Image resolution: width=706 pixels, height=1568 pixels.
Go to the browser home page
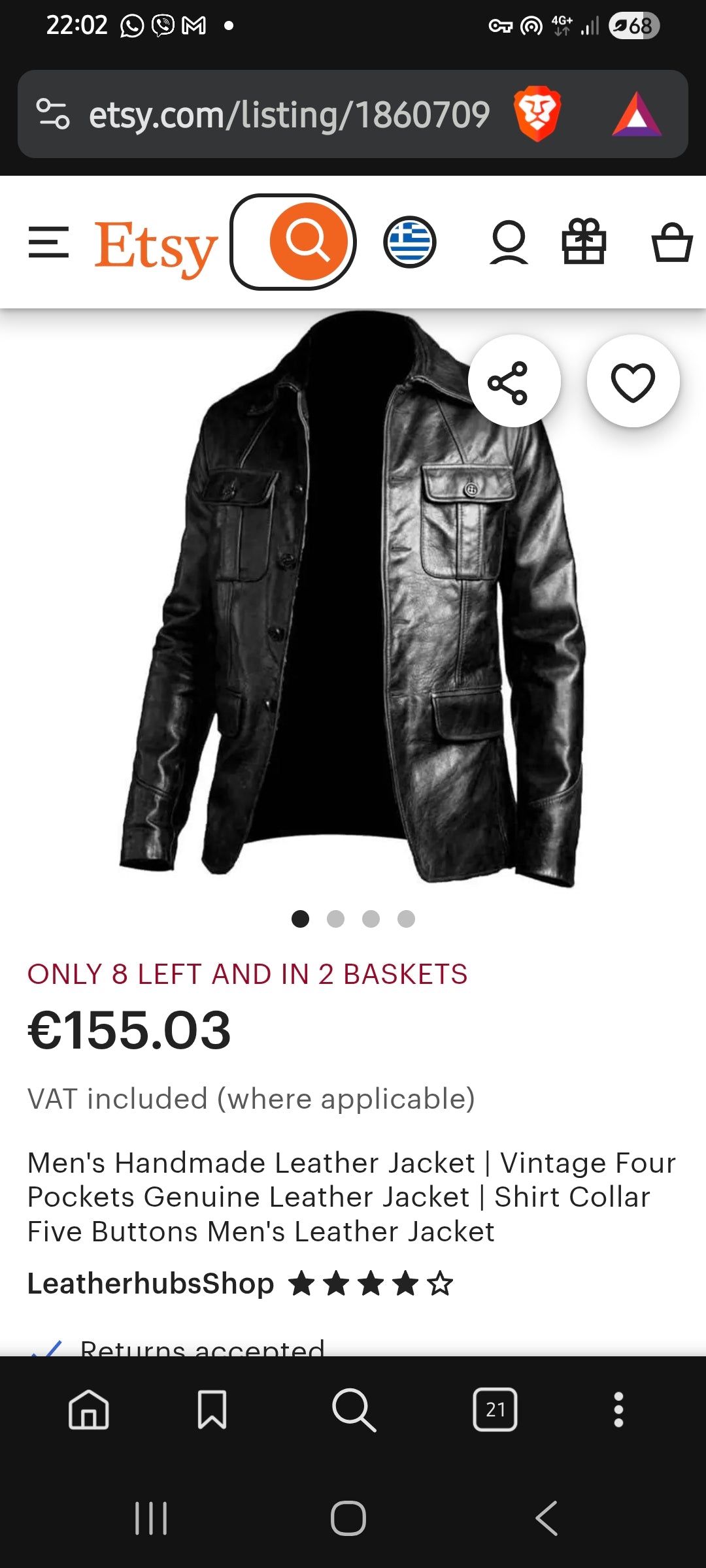coord(89,1410)
